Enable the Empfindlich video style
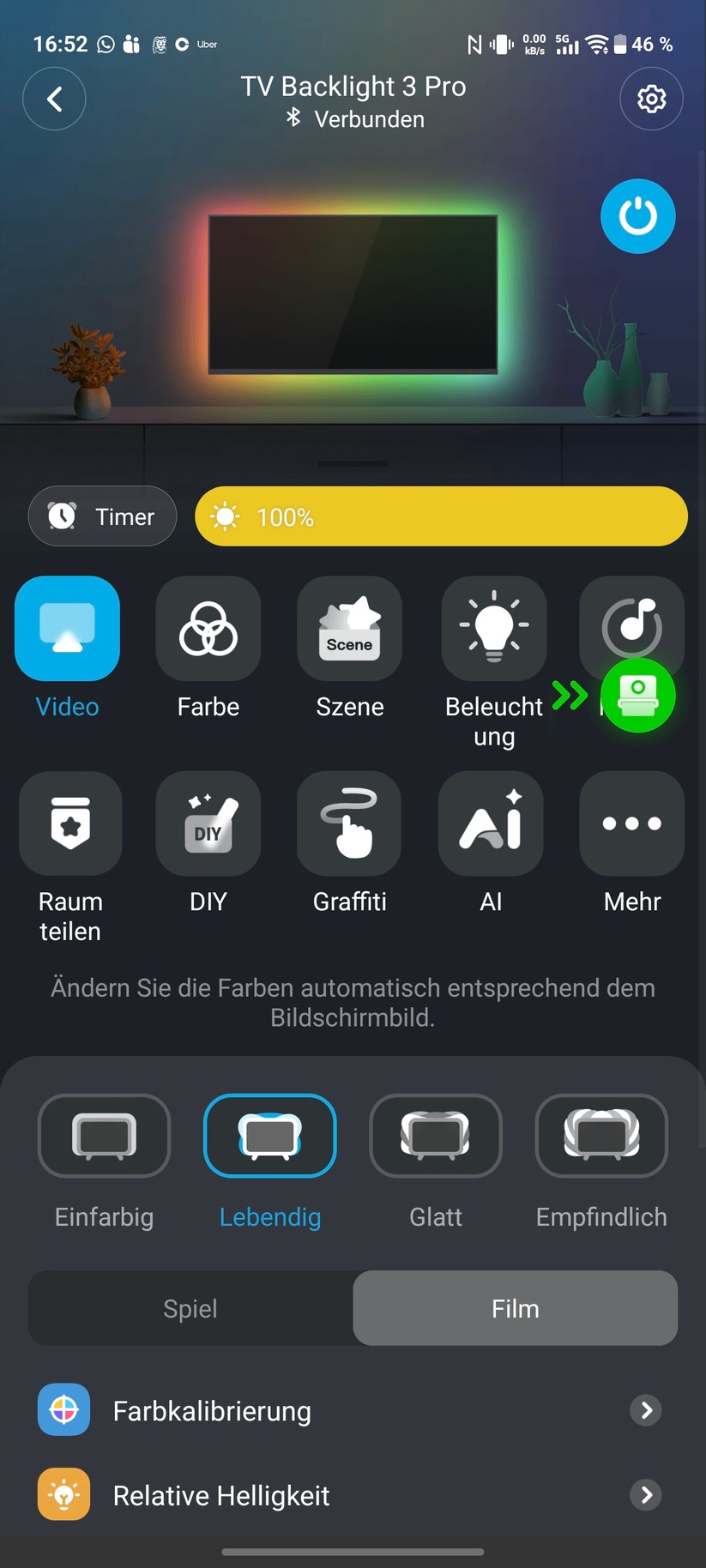Image resolution: width=706 pixels, height=1568 pixels. click(x=600, y=1137)
